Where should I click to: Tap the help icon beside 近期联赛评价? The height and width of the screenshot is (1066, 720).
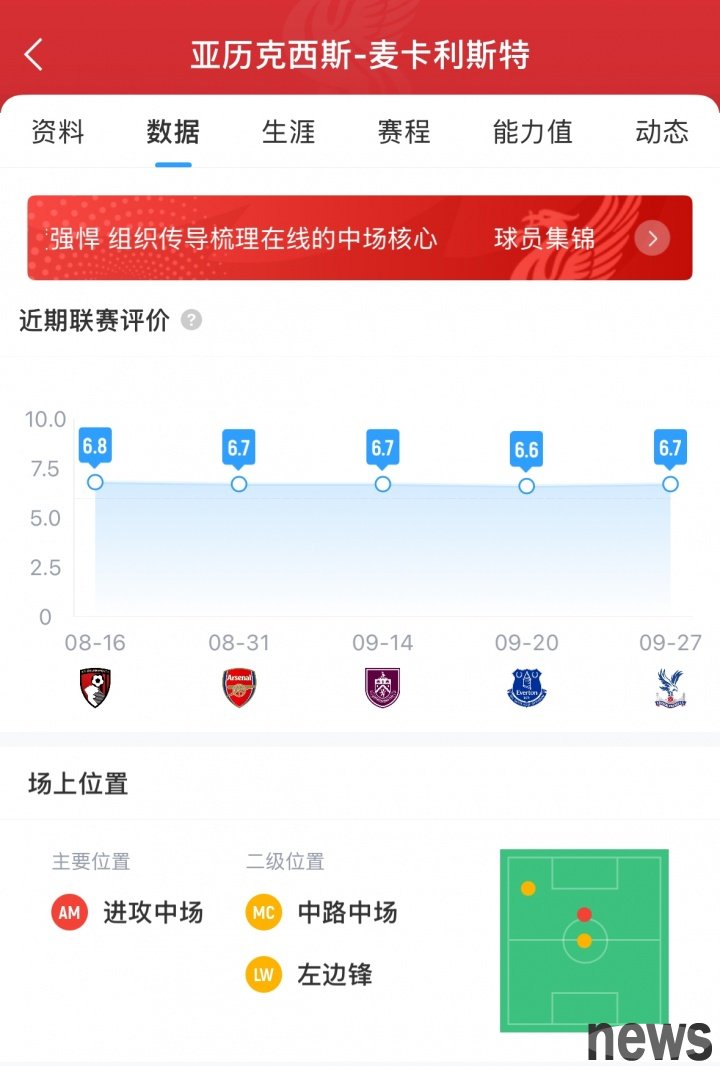191,320
